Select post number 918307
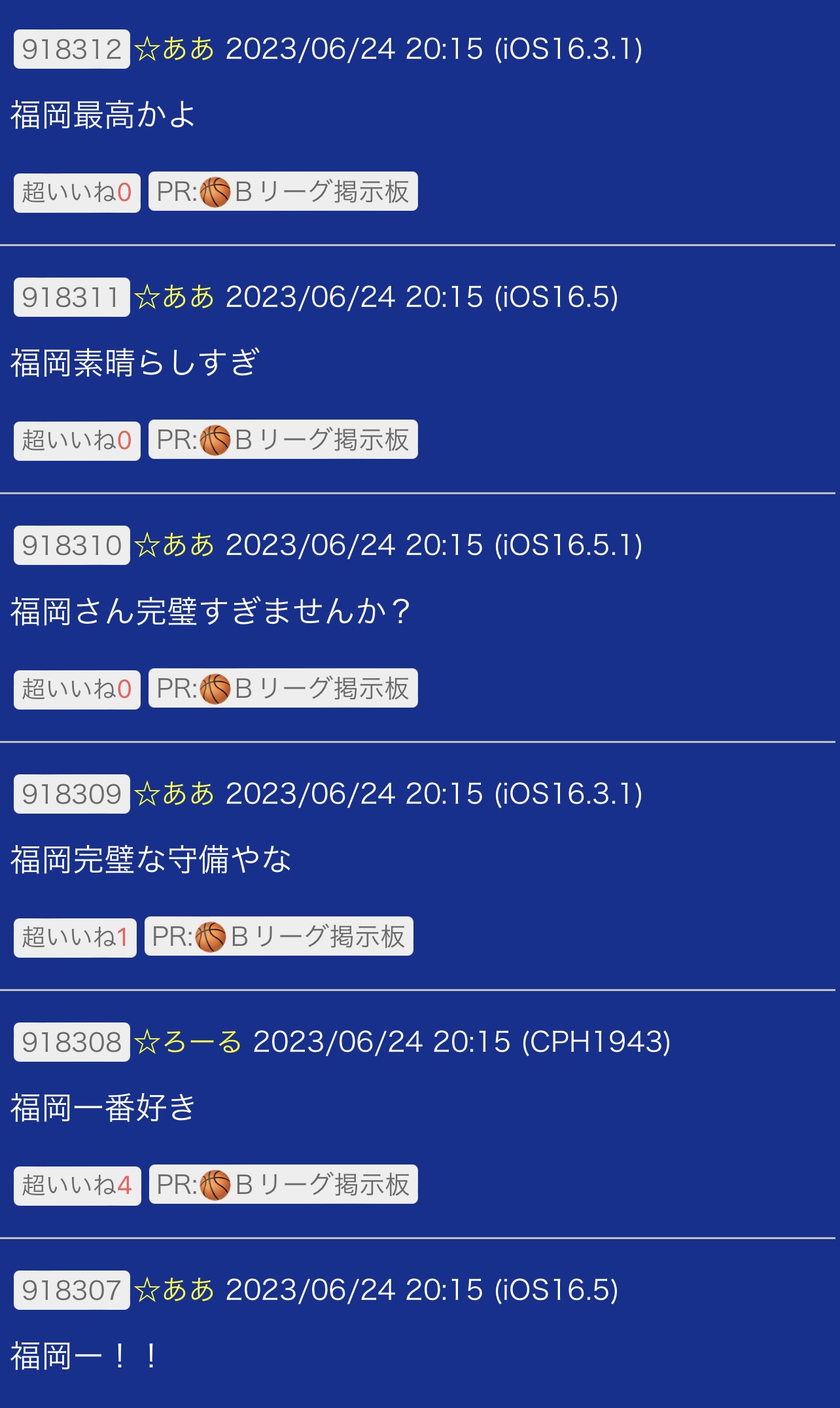The width and height of the screenshot is (840, 1408). (x=72, y=1290)
